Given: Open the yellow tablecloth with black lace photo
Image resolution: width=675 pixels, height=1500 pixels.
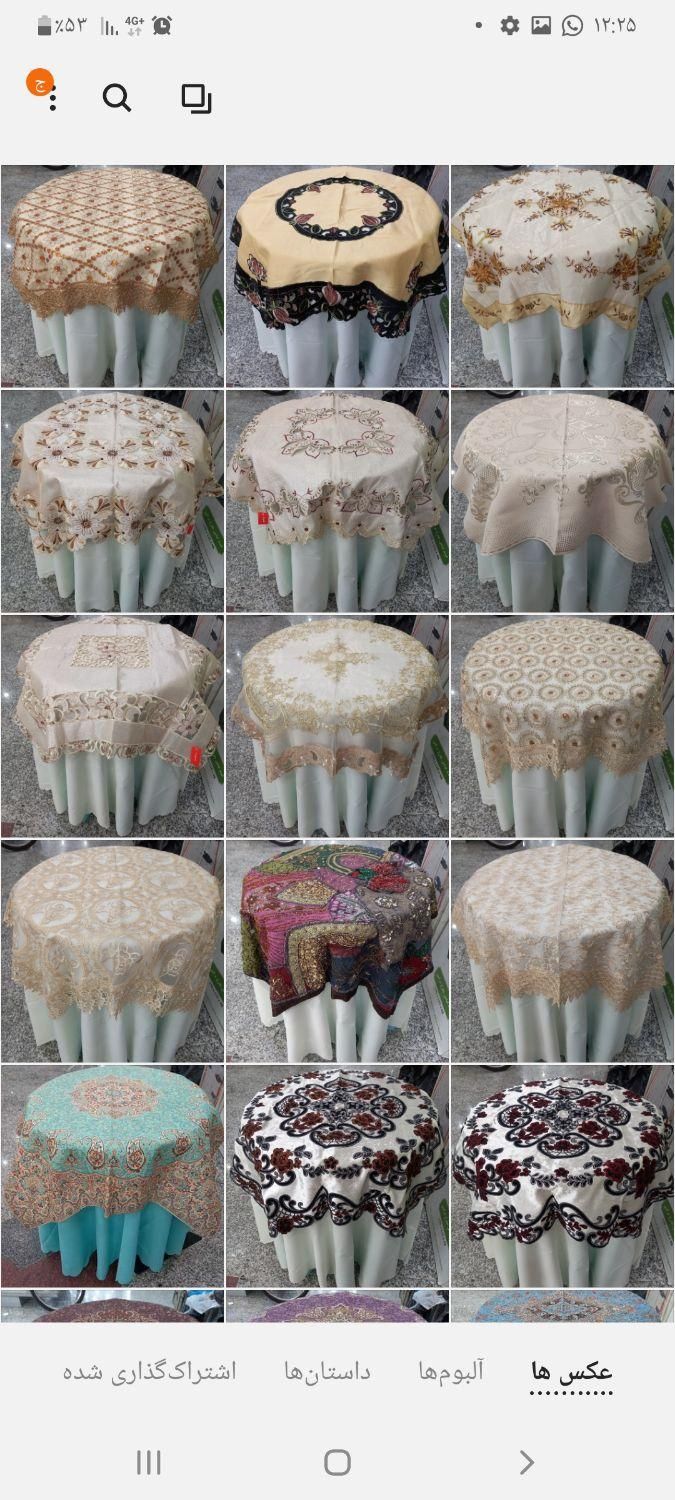Looking at the screenshot, I should click(x=337, y=276).
